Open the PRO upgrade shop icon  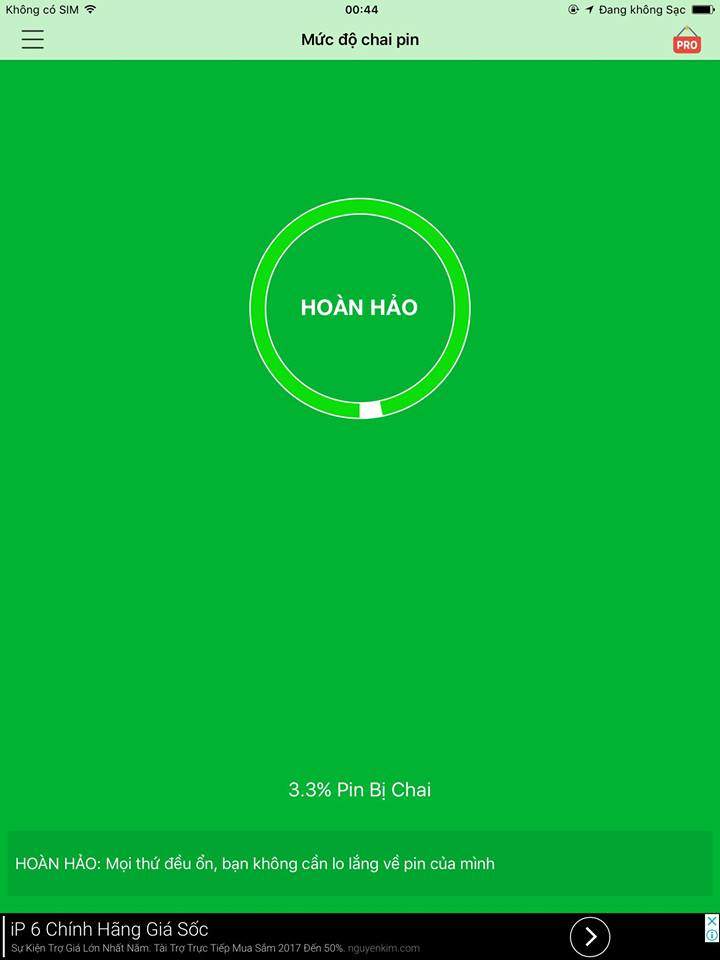(686, 41)
